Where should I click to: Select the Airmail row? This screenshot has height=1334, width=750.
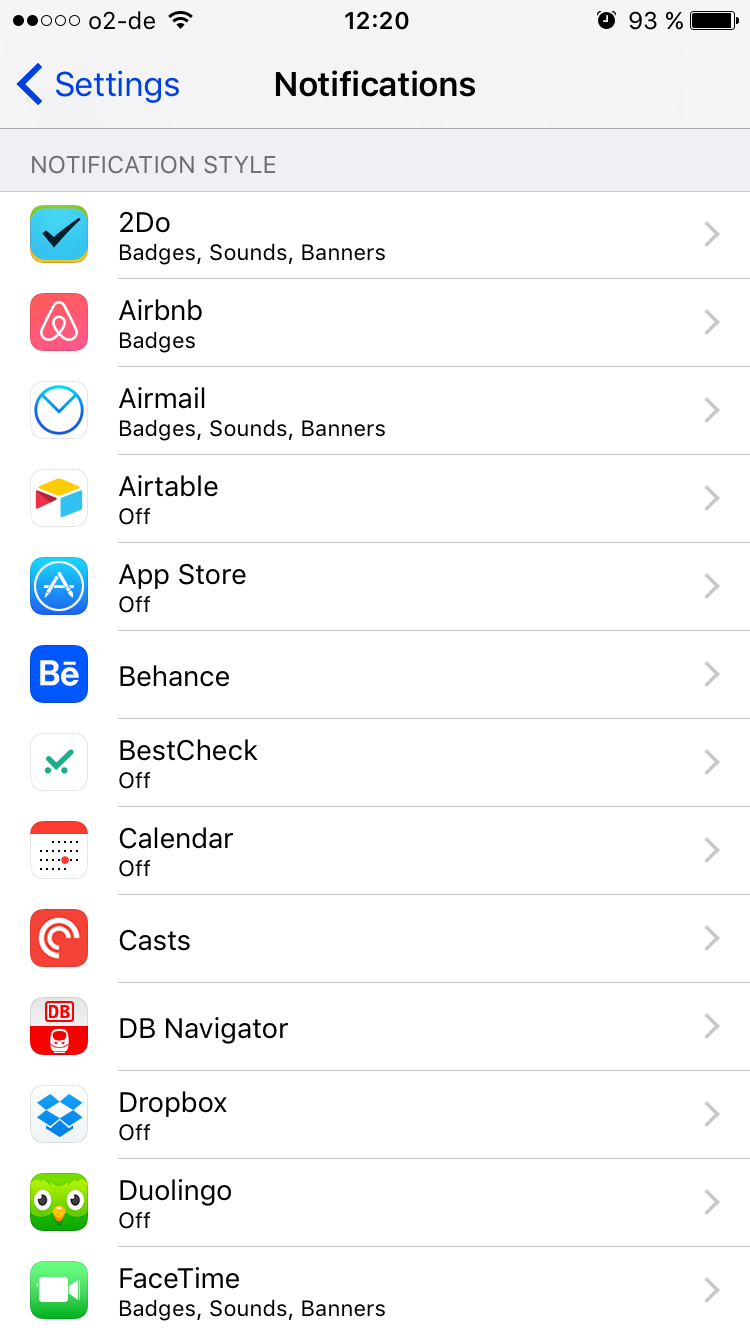(375, 411)
